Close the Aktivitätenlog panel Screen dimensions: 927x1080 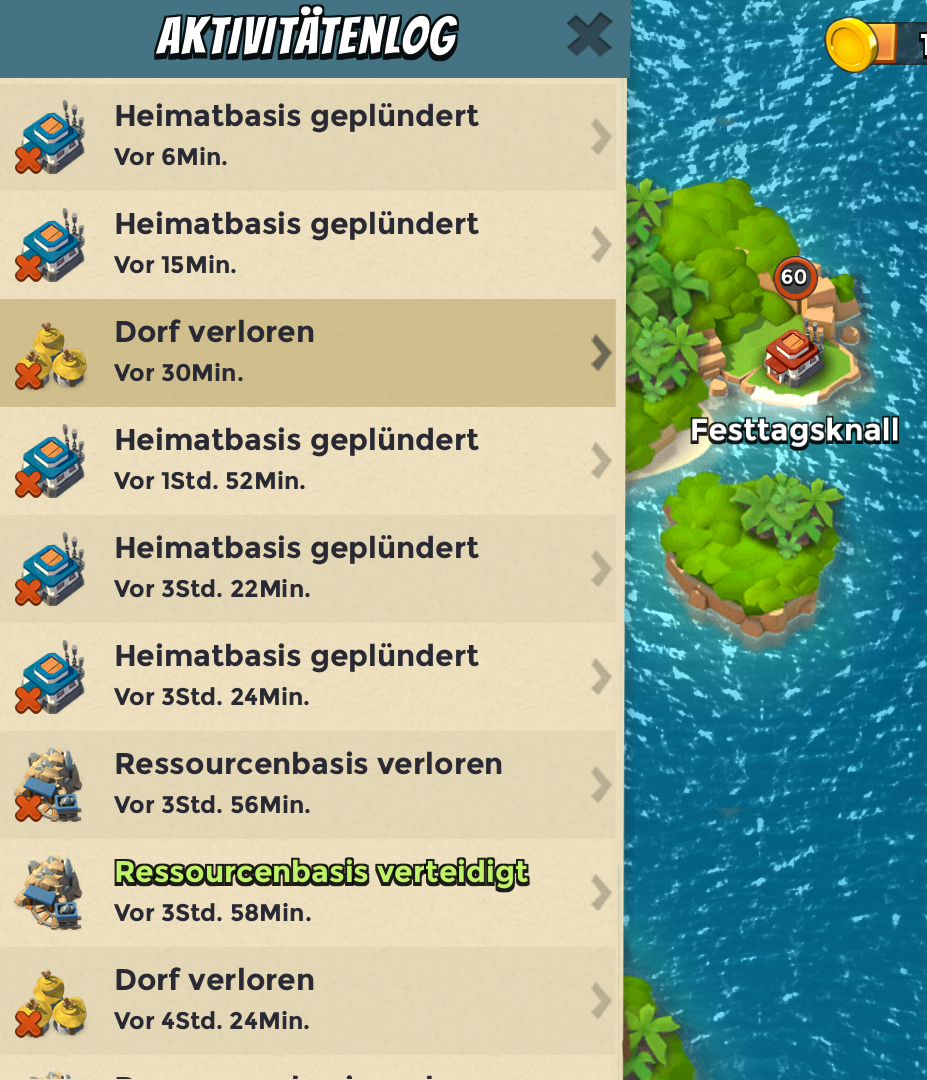coord(589,36)
